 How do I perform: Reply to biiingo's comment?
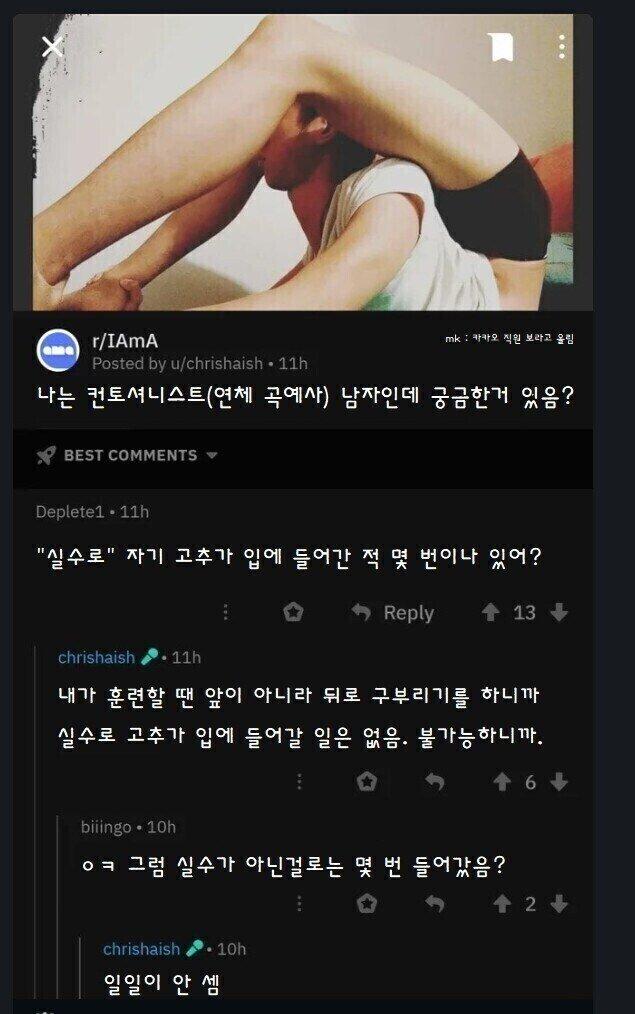434,903
